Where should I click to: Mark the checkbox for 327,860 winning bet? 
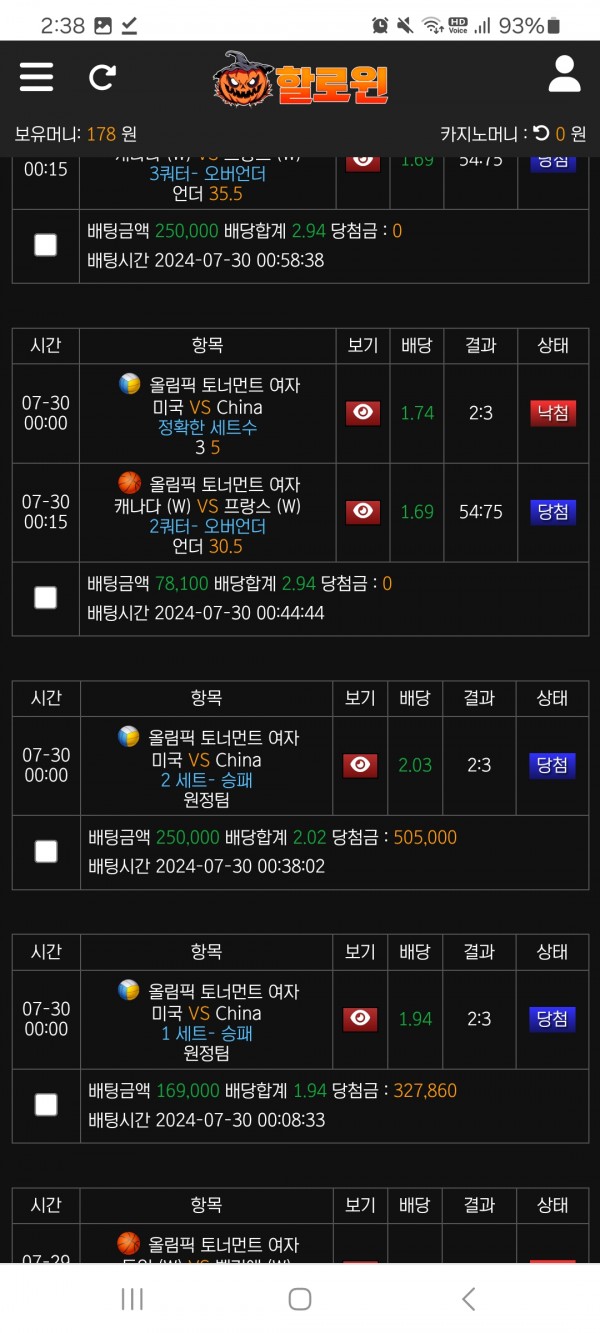(x=45, y=1105)
